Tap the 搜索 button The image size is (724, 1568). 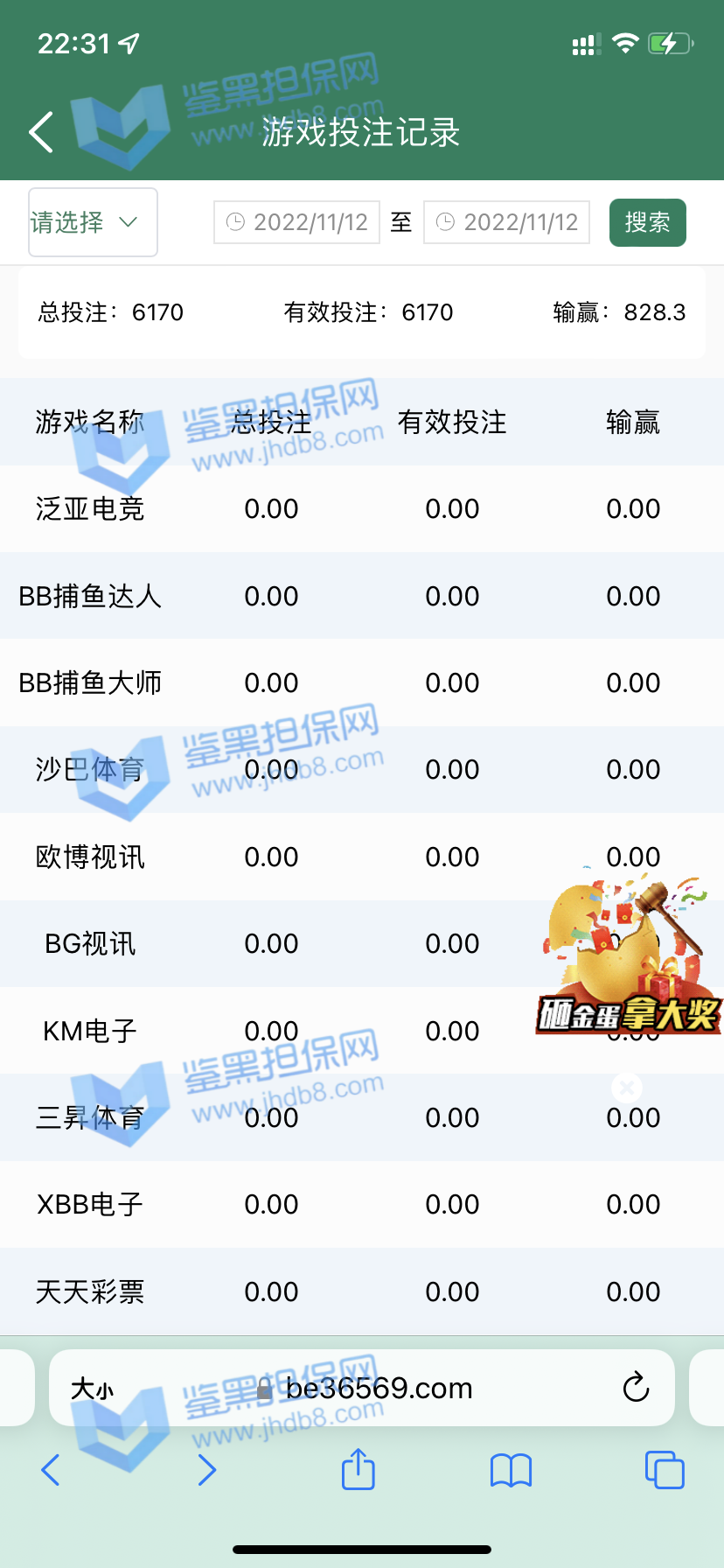point(647,222)
